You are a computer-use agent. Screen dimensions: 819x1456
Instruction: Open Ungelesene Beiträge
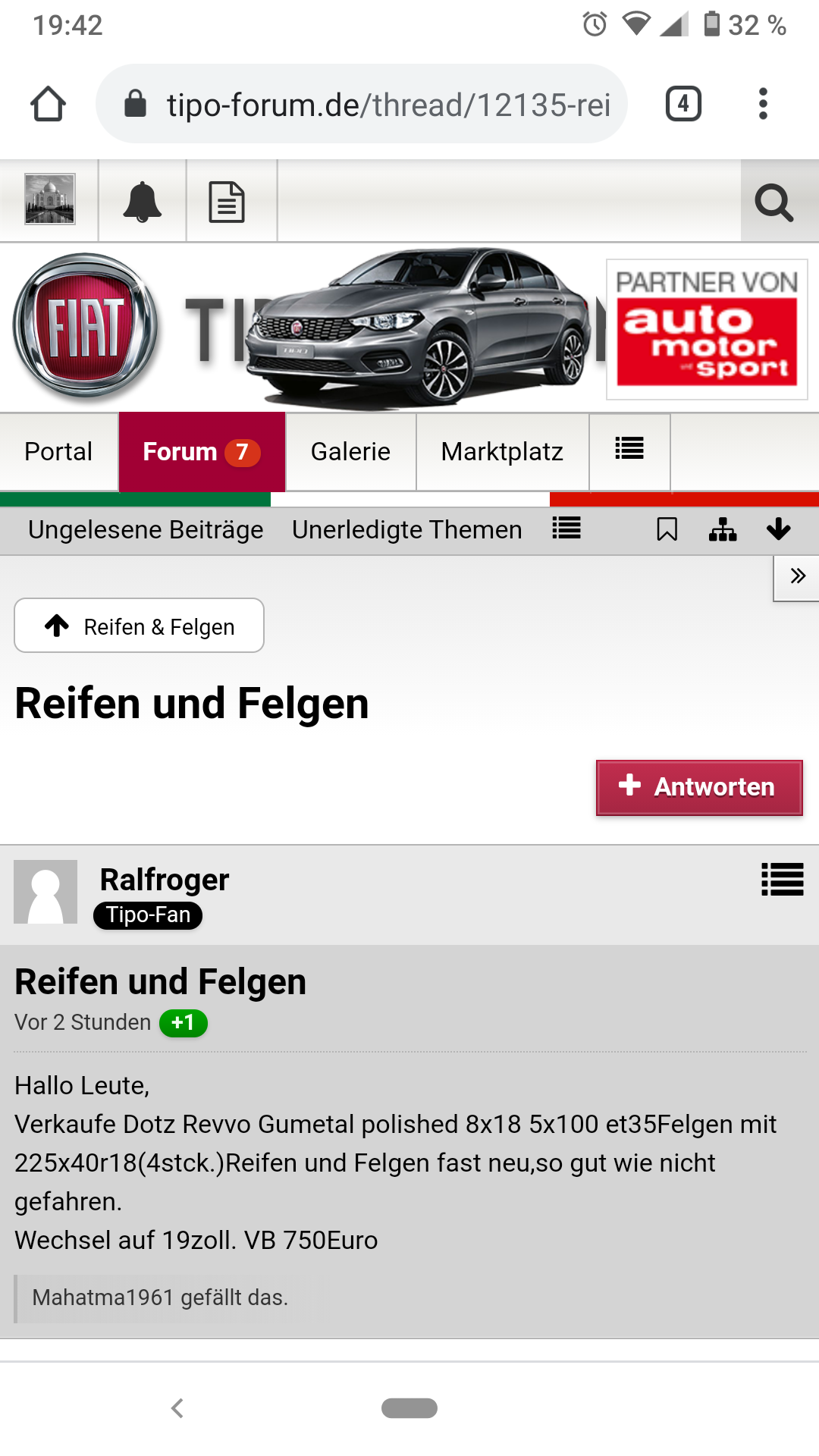146,530
